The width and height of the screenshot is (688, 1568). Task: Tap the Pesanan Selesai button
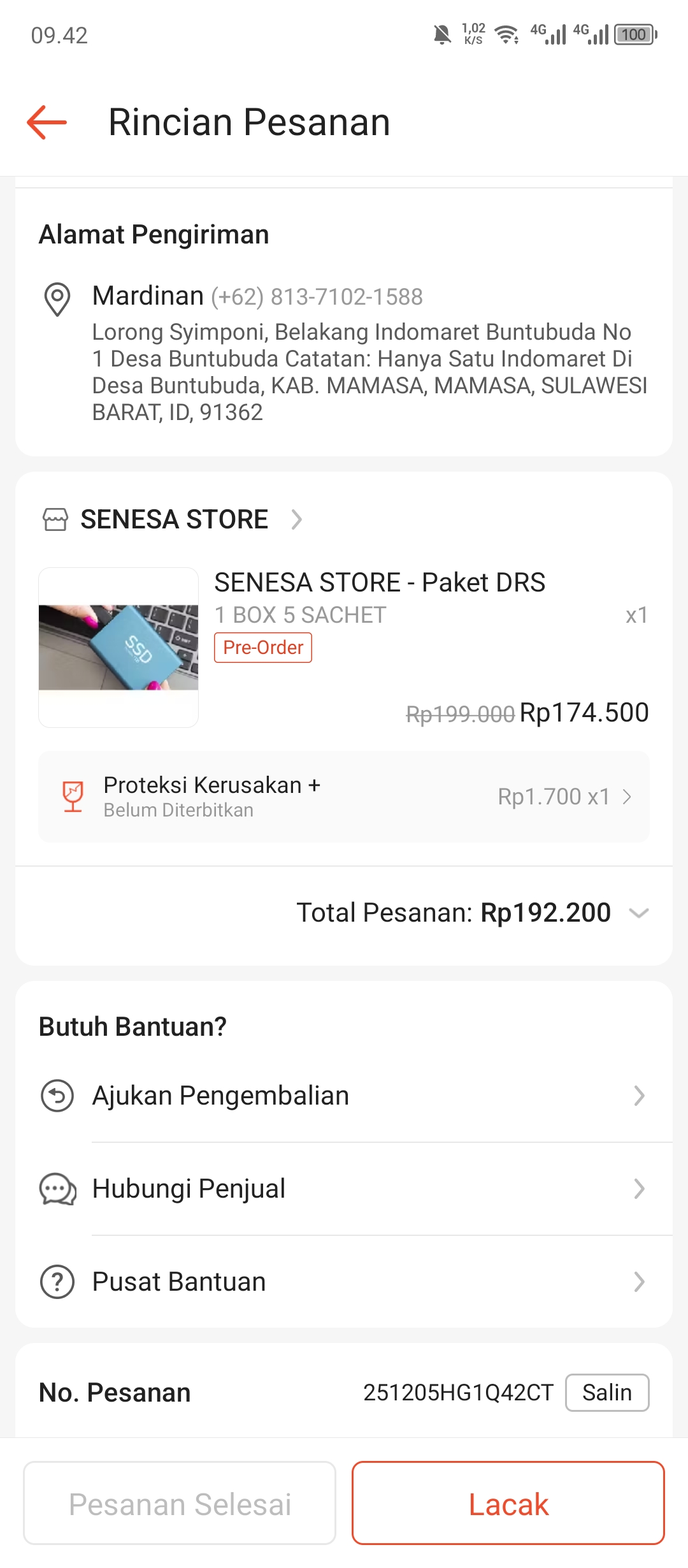pos(180,1503)
